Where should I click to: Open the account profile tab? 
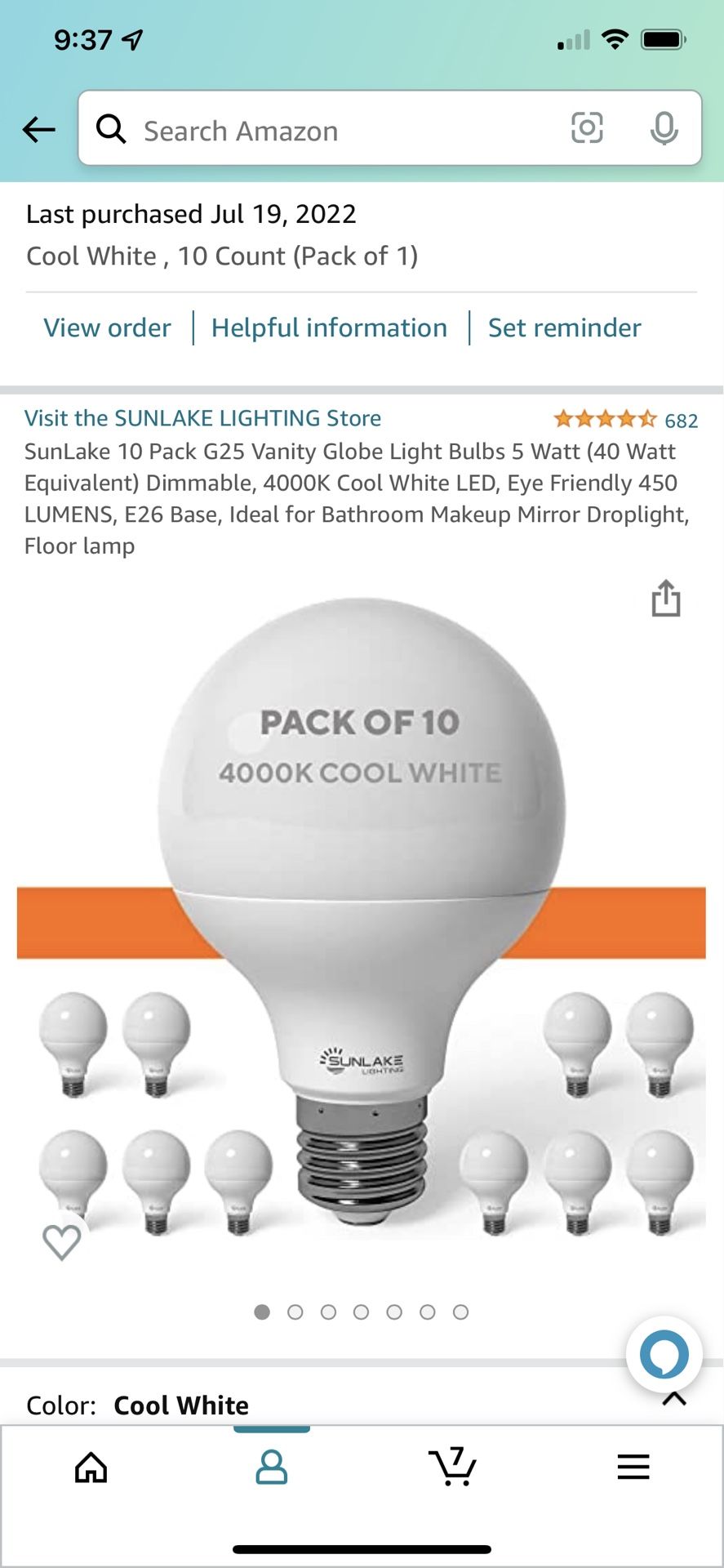tap(272, 1468)
